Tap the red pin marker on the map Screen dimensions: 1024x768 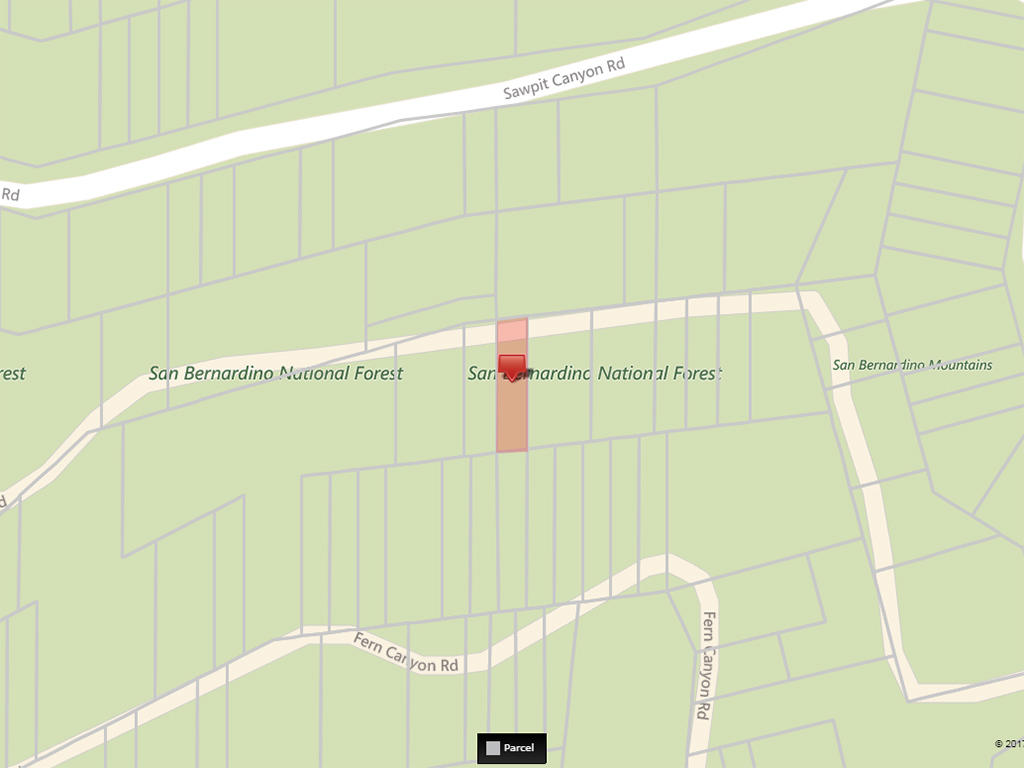pyautogui.click(x=512, y=366)
